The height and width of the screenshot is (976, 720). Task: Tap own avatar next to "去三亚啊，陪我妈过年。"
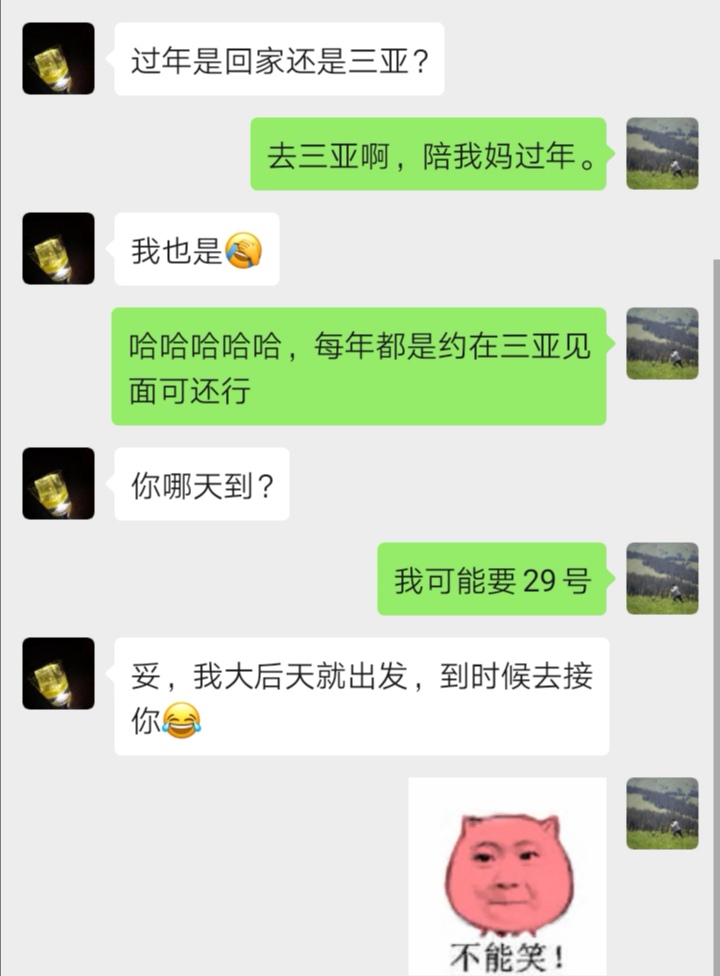point(662,153)
